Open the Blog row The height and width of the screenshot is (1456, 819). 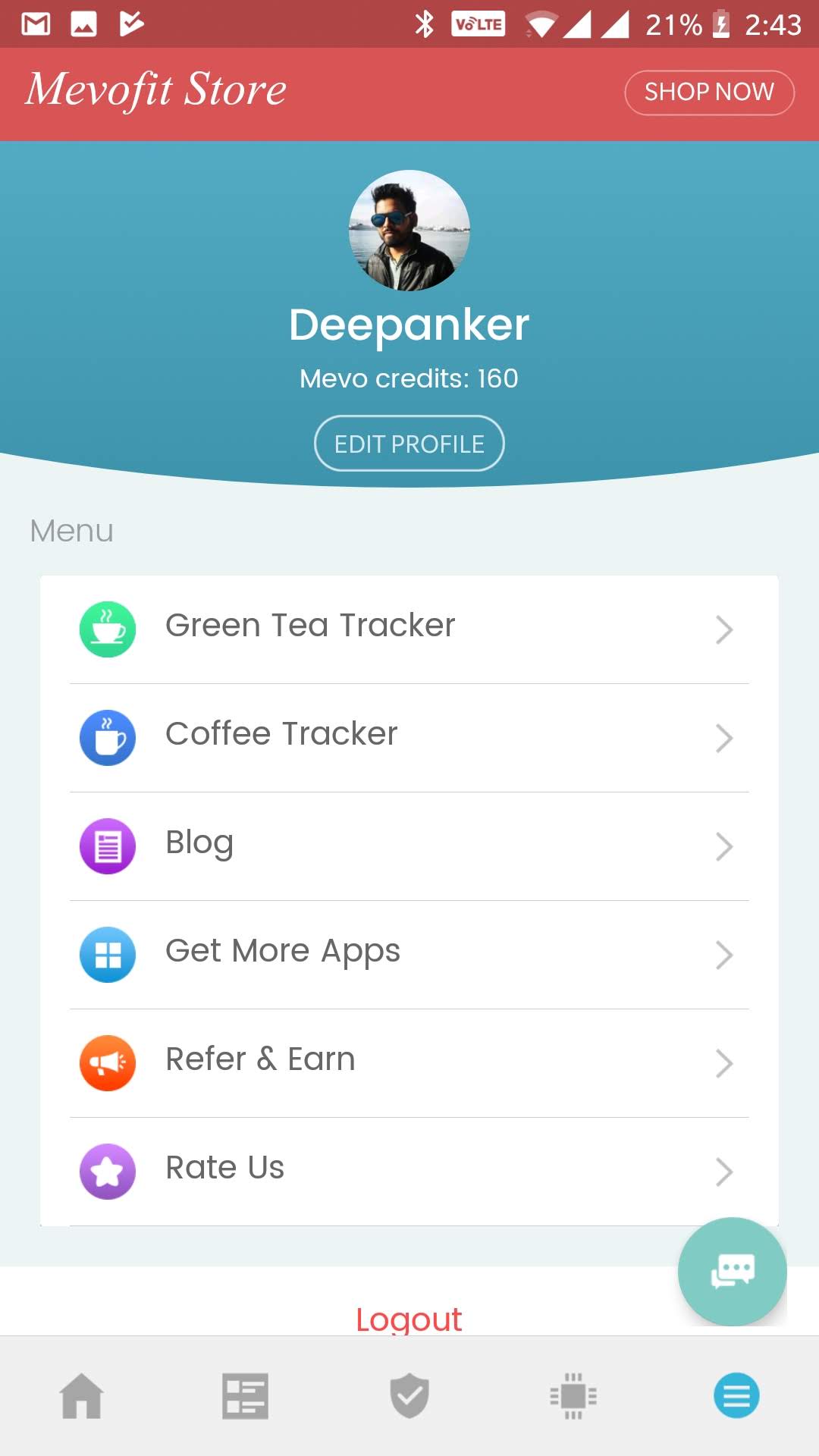(409, 846)
